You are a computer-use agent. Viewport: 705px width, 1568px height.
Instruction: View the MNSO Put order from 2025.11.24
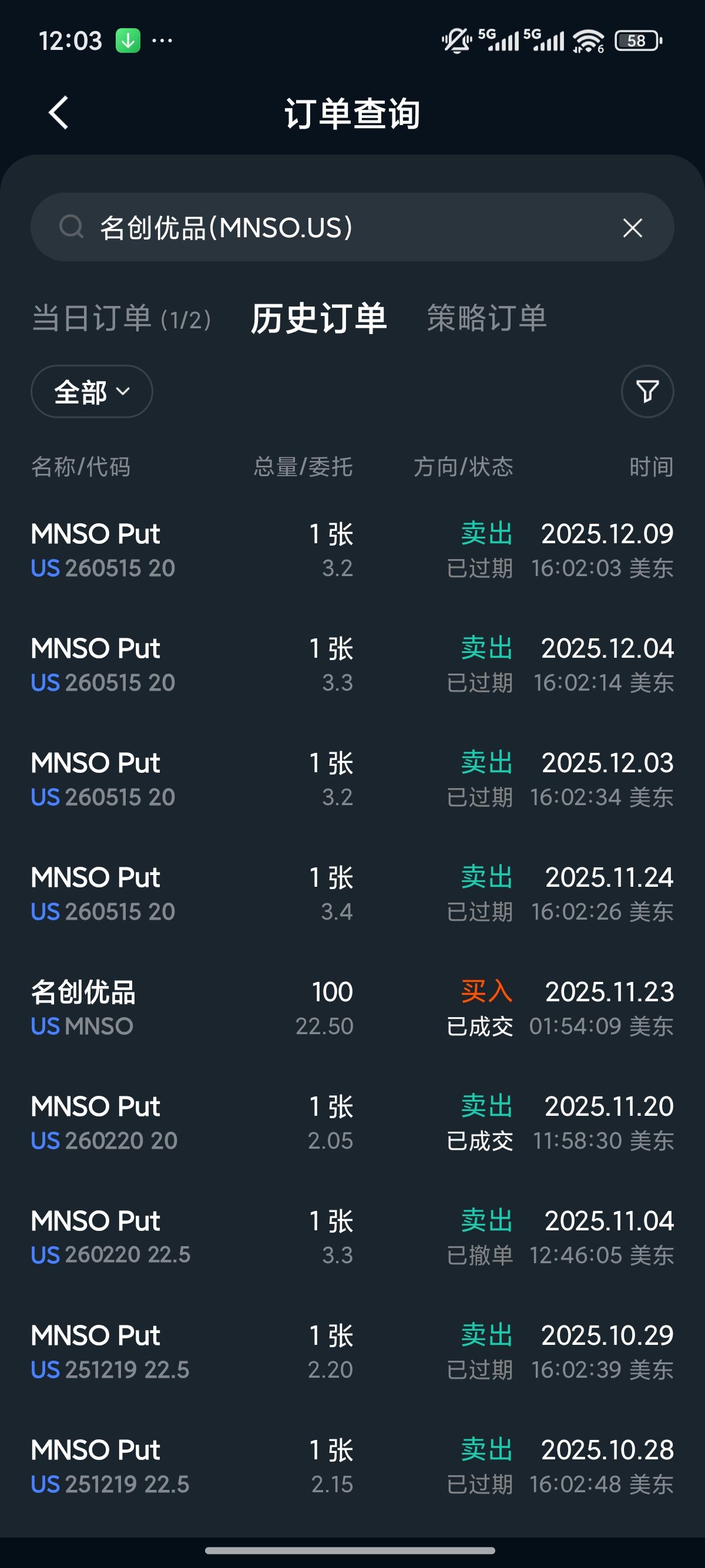tap(352, 894)
